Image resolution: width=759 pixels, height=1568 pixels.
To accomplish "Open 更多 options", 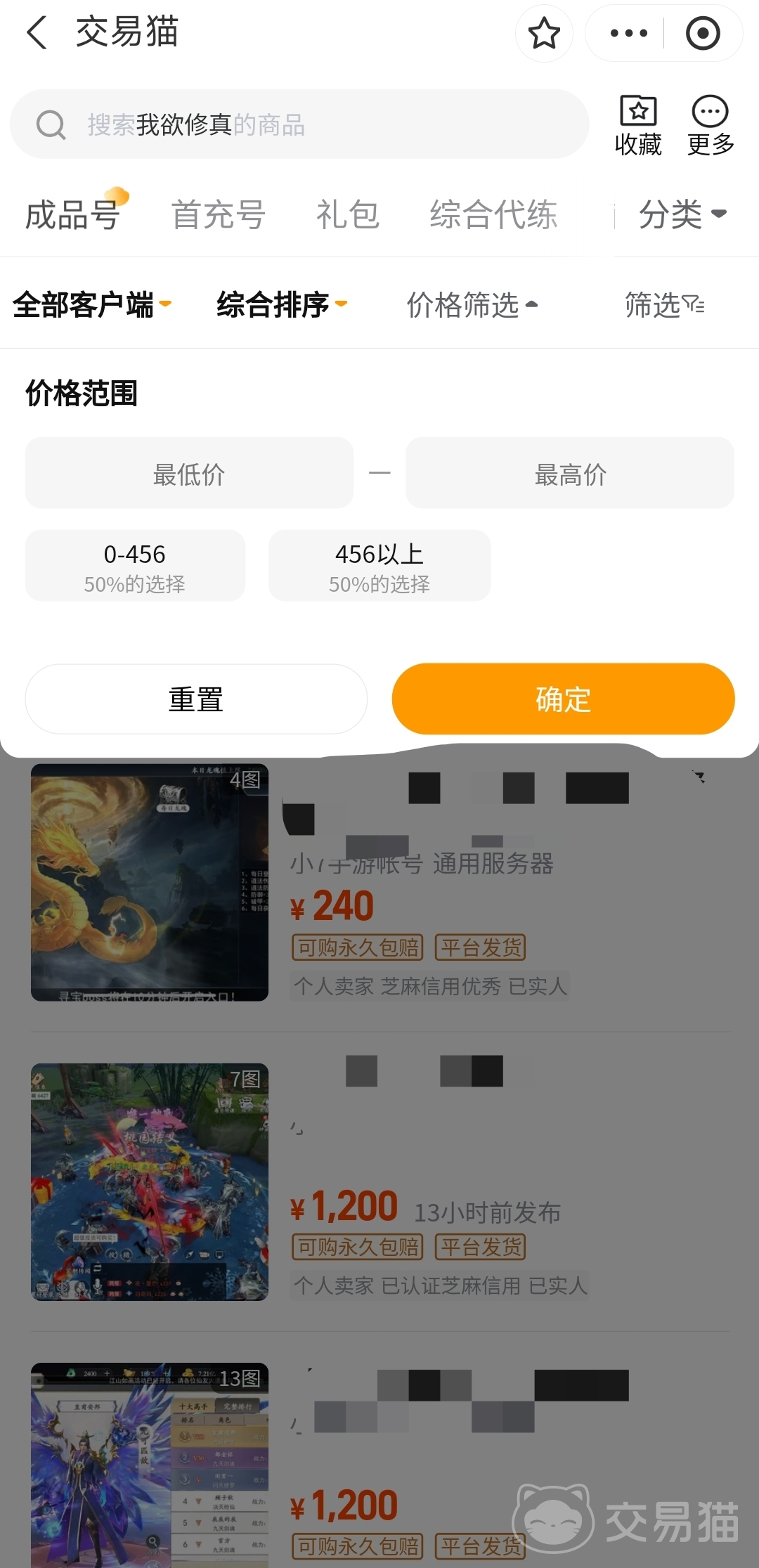I will pos(711,125).
